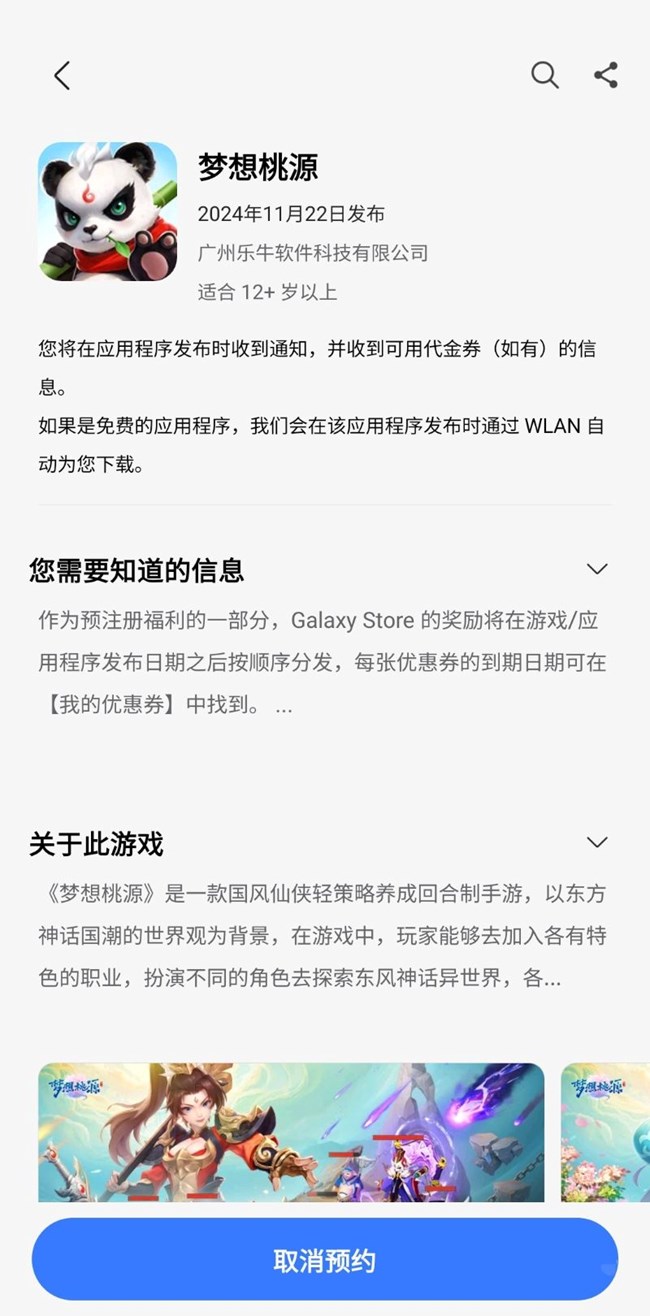Viewport: 650px width, 1316px height.
Task: Open developer 广州乐牛软件科技有限公司 page
Action: (x=312, y=253)
